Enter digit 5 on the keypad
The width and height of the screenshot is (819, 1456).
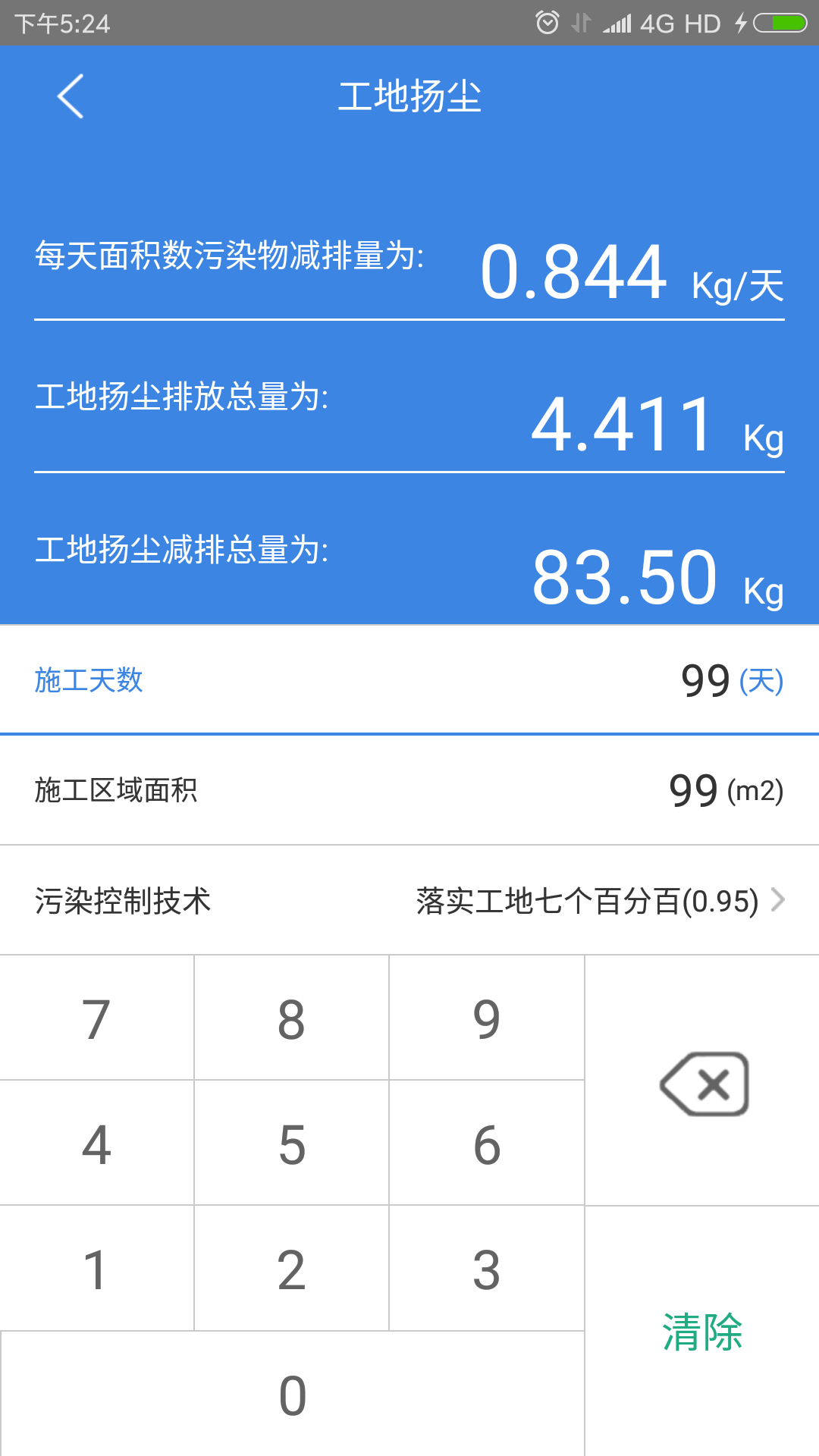coord(292,1144)
